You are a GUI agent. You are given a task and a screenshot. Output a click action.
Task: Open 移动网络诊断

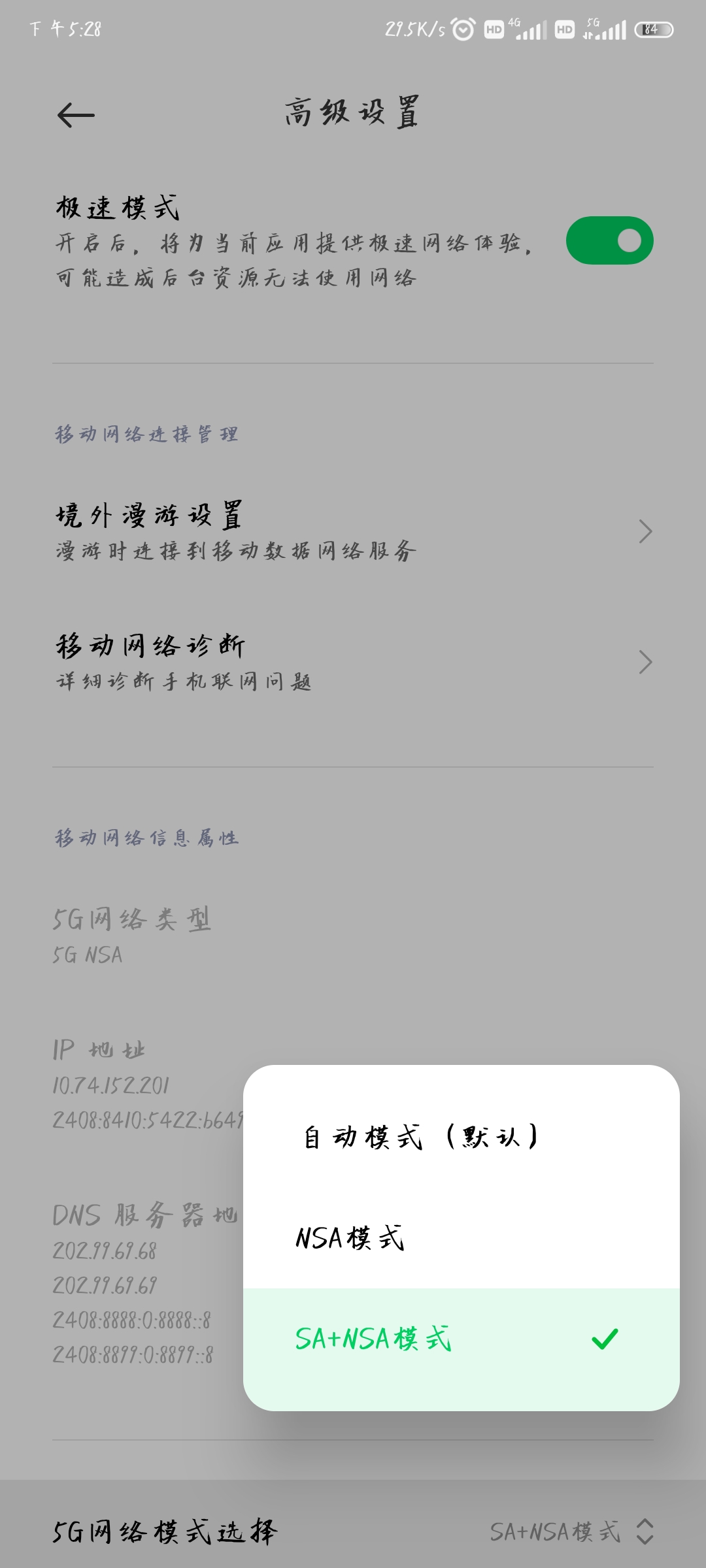(353, 662)
